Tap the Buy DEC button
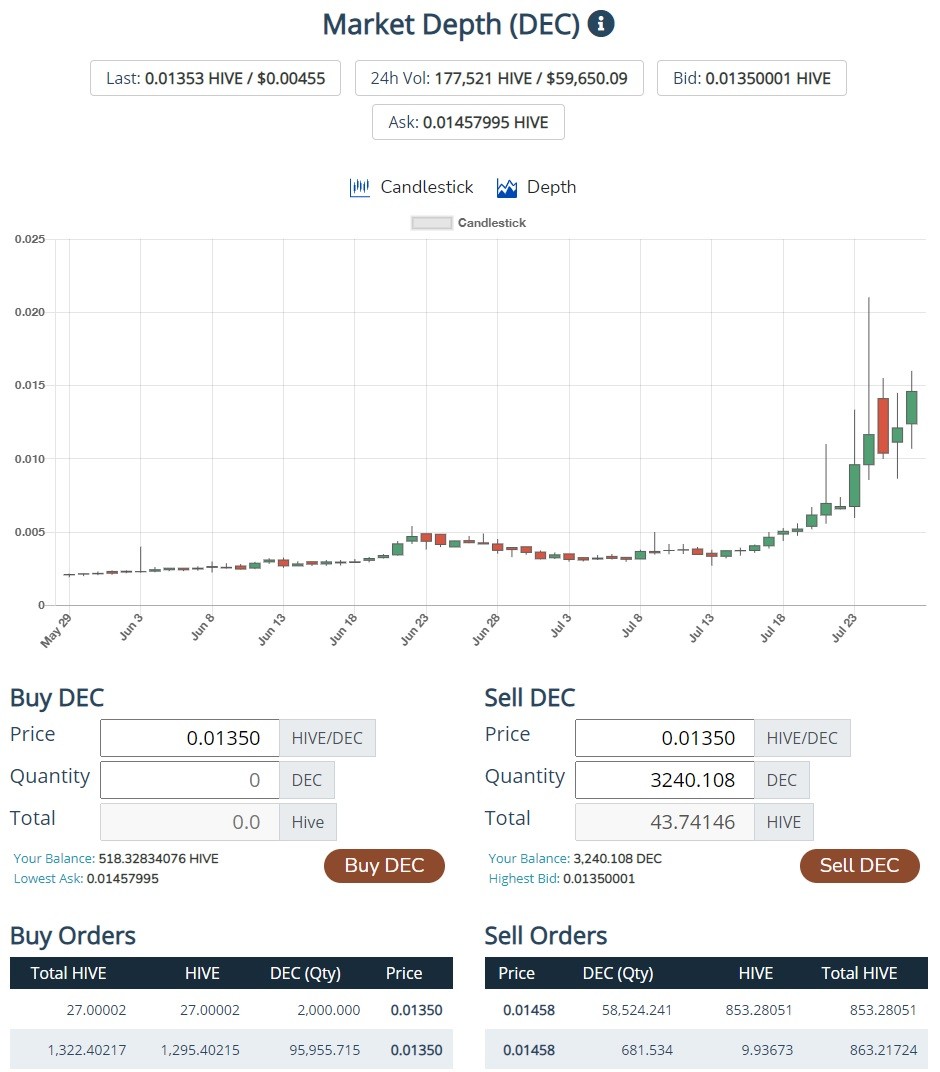940x1072 pixels. coord(384,866)
